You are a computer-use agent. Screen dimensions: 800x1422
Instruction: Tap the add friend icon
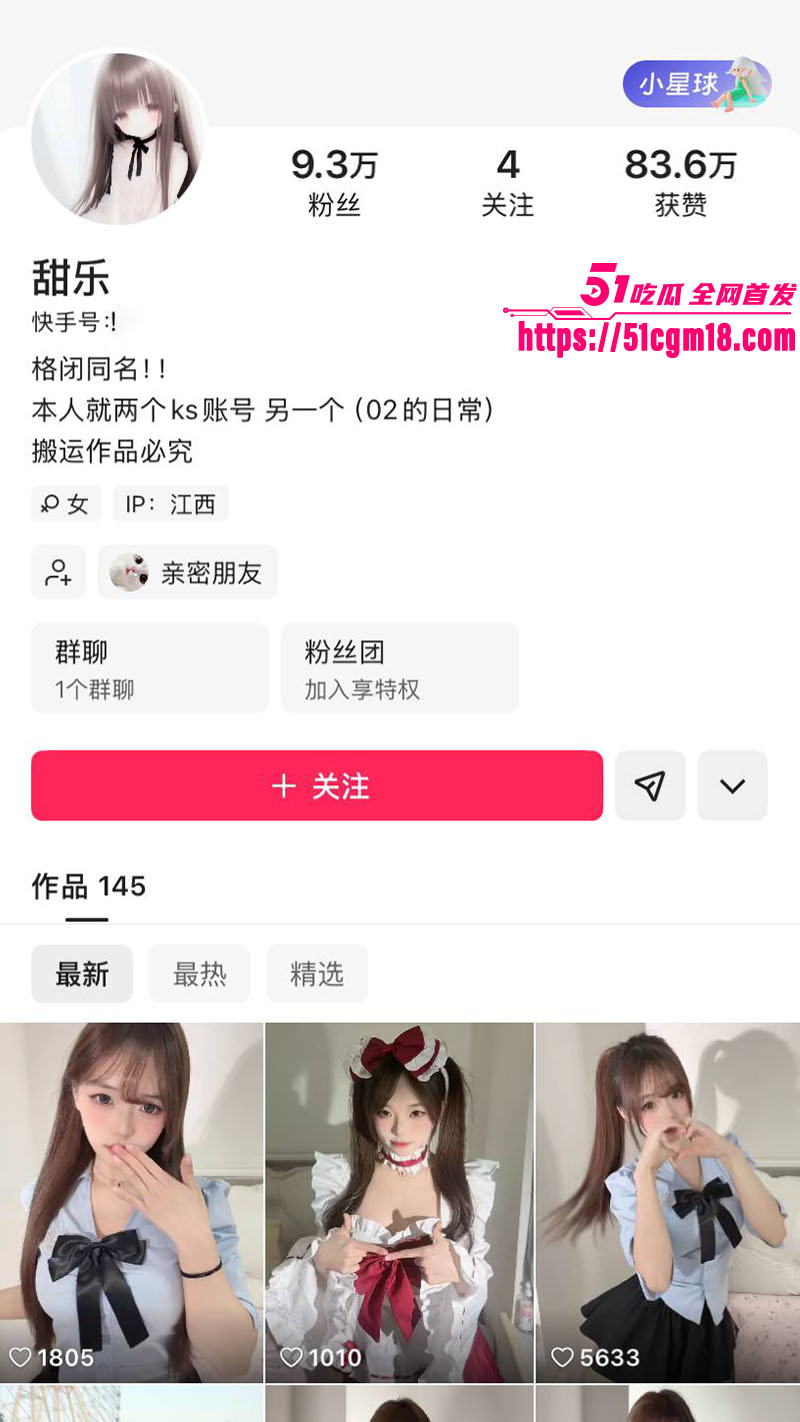click(58, 573)
